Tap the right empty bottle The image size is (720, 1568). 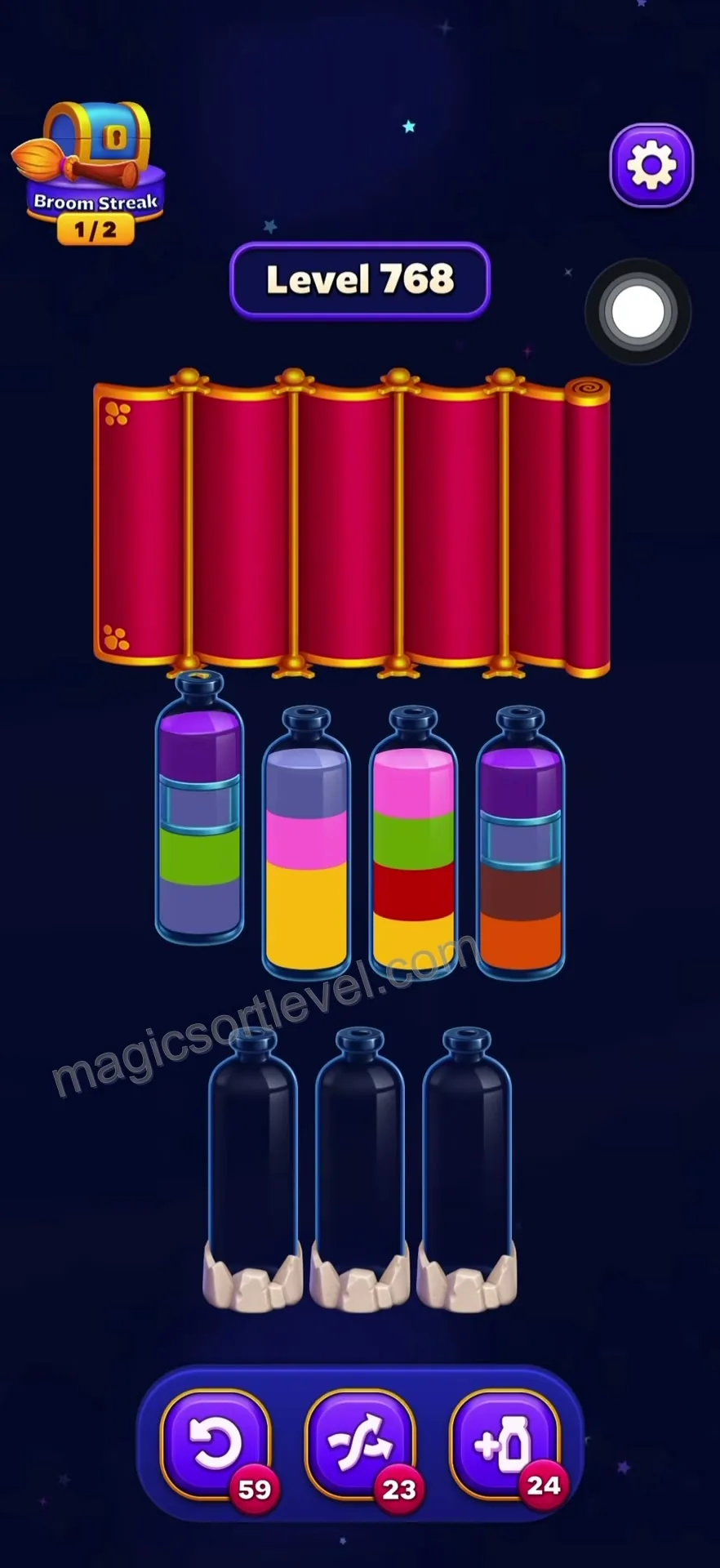click(467, 1168)
